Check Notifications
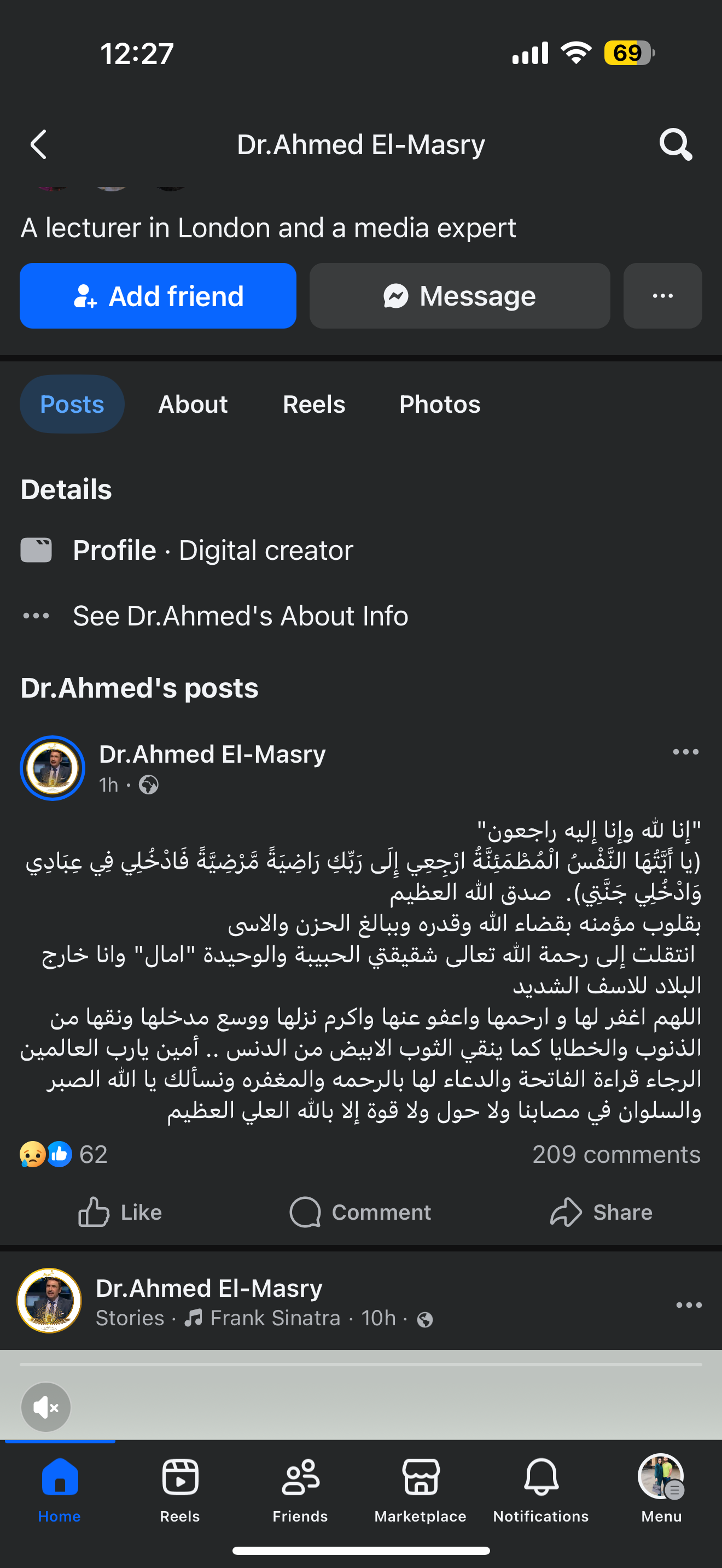This screenshot has width=722, height=1568. click(x=540, y=1487)
